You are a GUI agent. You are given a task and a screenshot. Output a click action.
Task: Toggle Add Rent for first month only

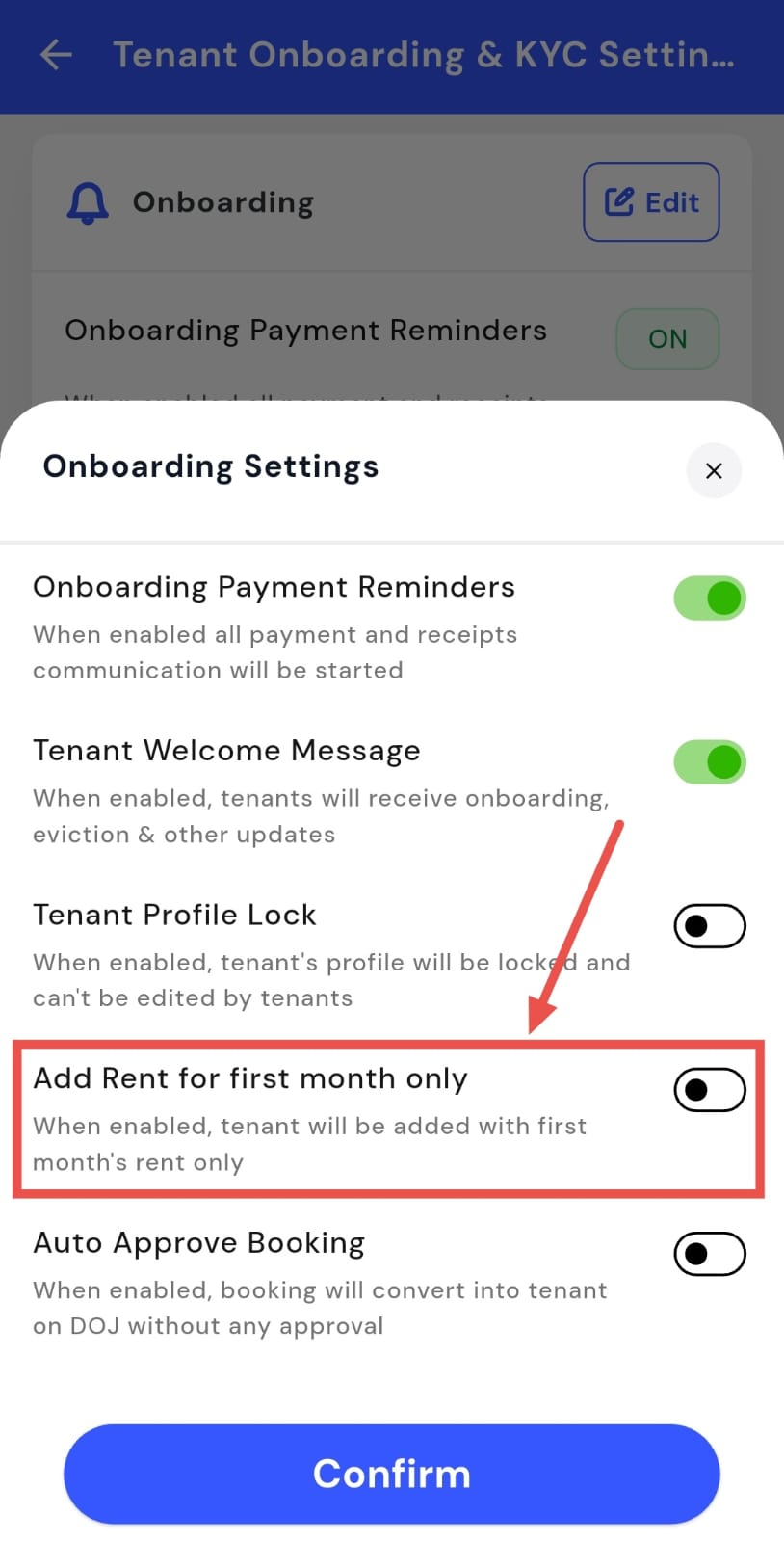(710, 1090)
